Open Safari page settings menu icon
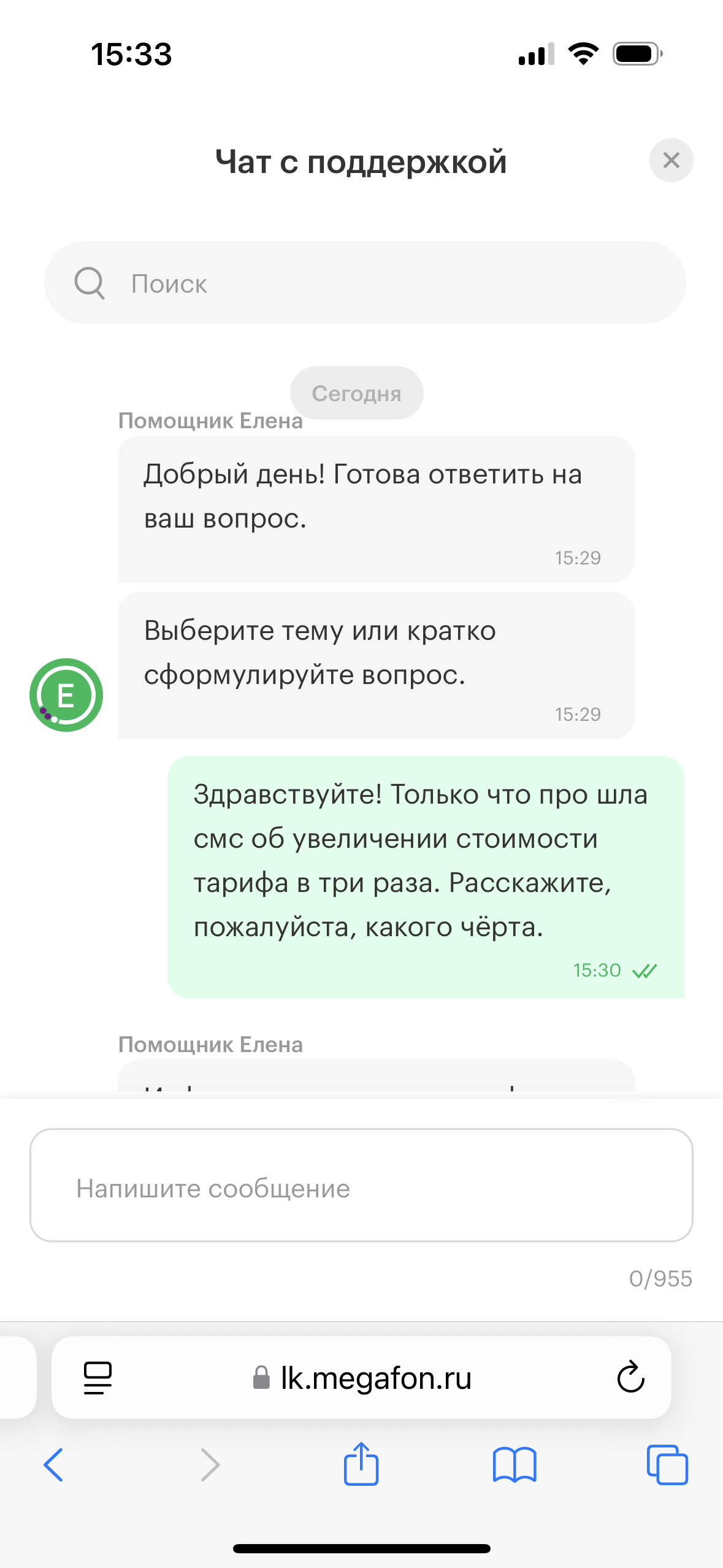The height and width of the screenshot is (1568, 723). click(x=98, y=1378)
